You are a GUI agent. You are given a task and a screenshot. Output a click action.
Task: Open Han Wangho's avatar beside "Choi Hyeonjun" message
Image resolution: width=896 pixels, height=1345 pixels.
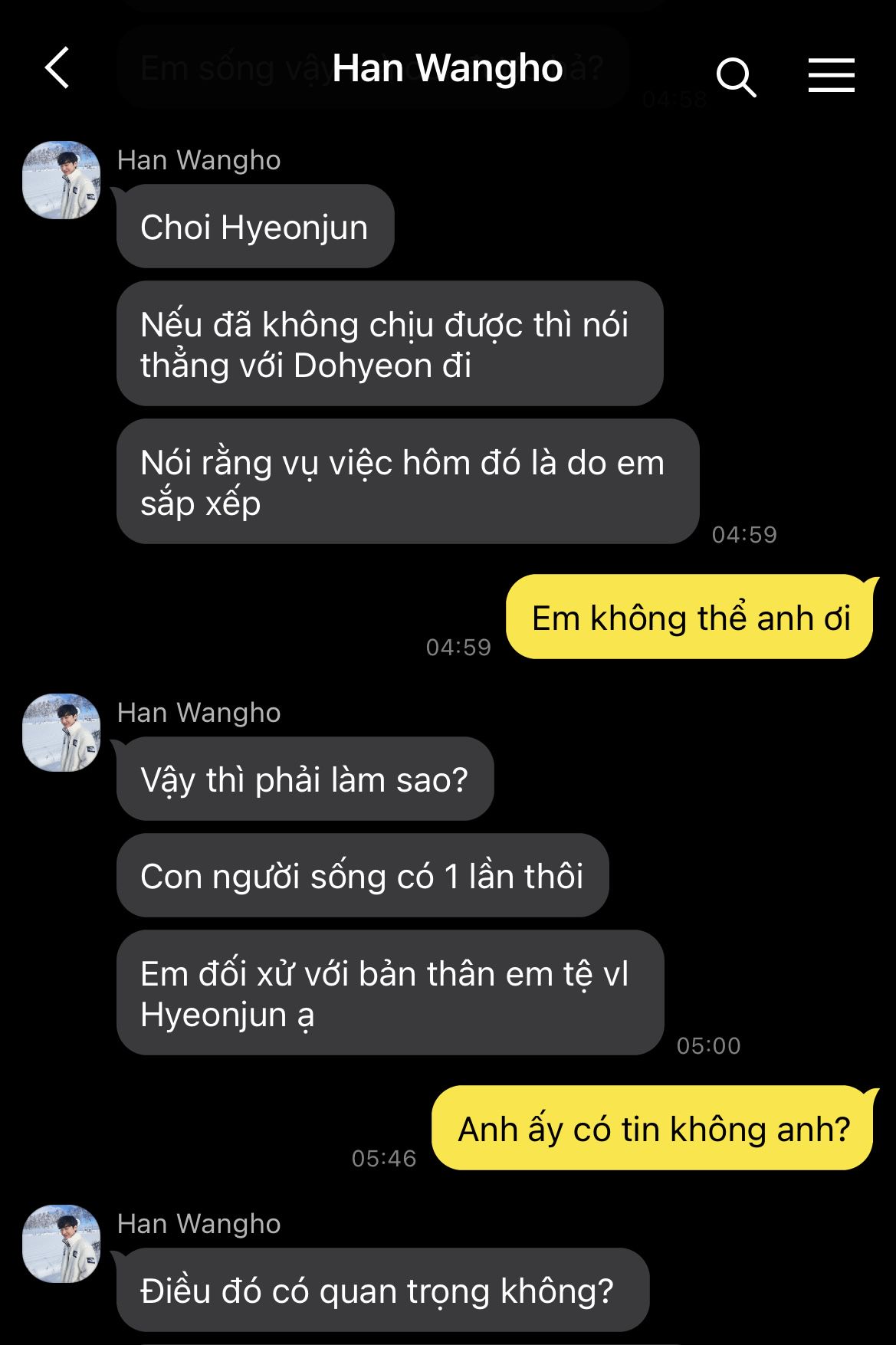62,180
